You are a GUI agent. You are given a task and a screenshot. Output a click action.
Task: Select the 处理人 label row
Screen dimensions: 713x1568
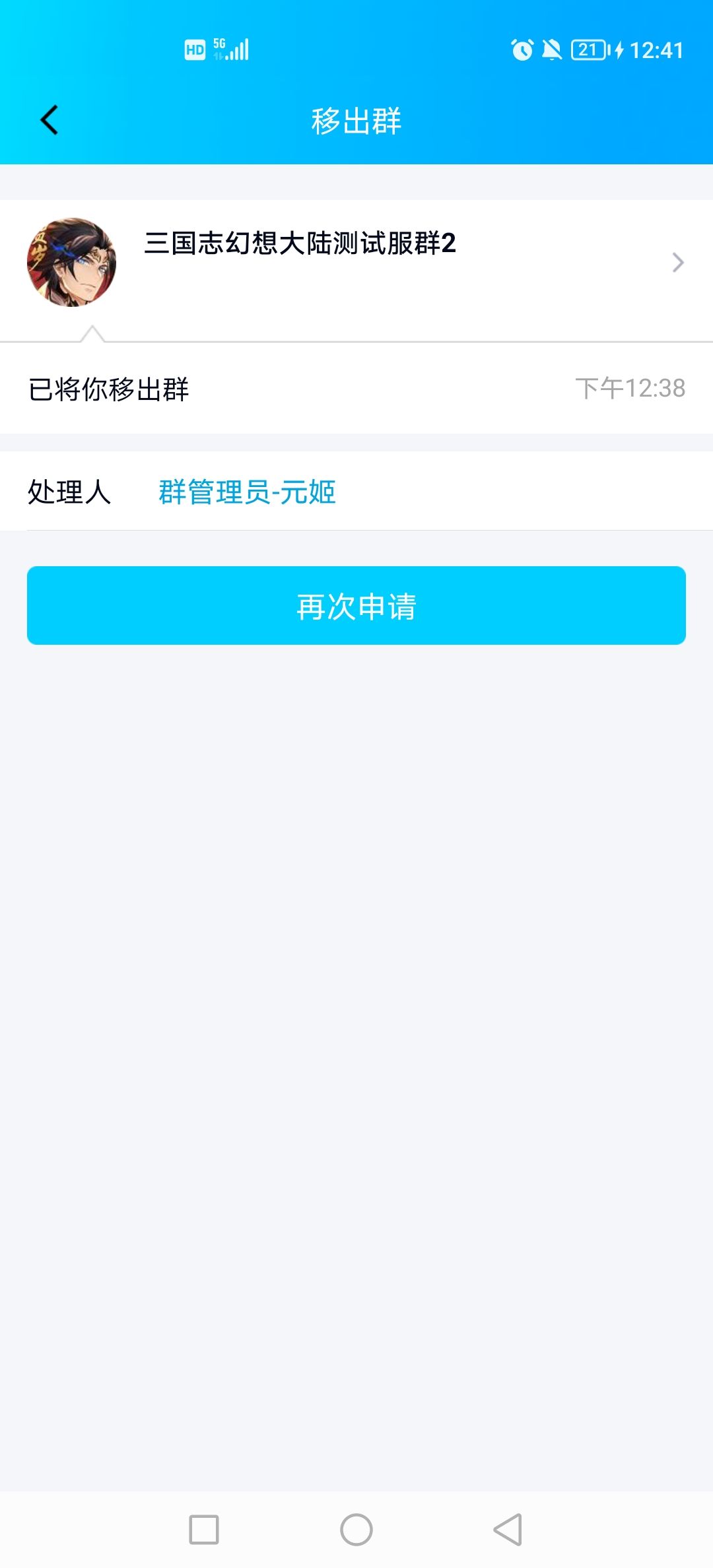pyautogui.click(x=68, y=492)
